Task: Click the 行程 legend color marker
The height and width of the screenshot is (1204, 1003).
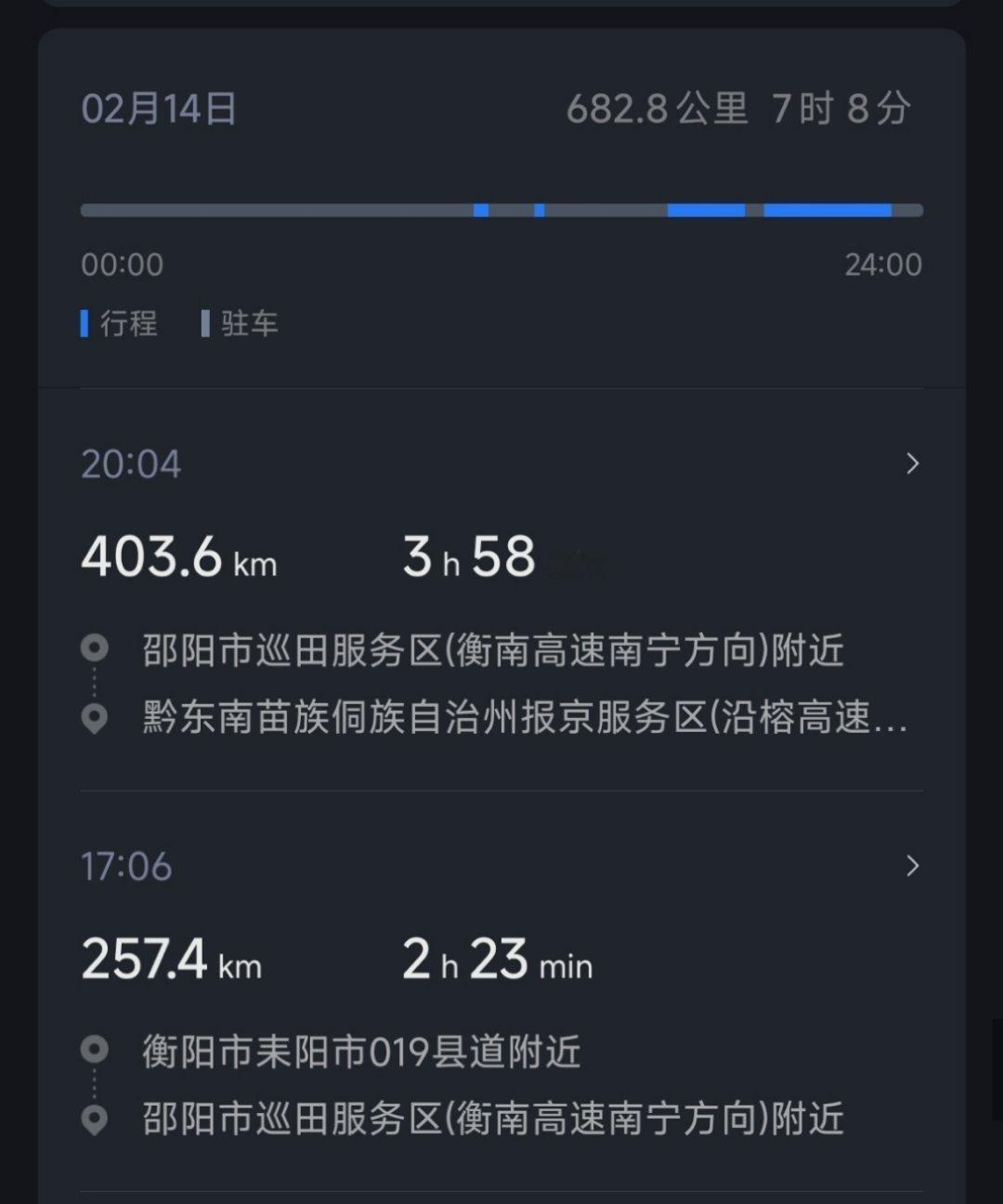Action: coord(85,322)
